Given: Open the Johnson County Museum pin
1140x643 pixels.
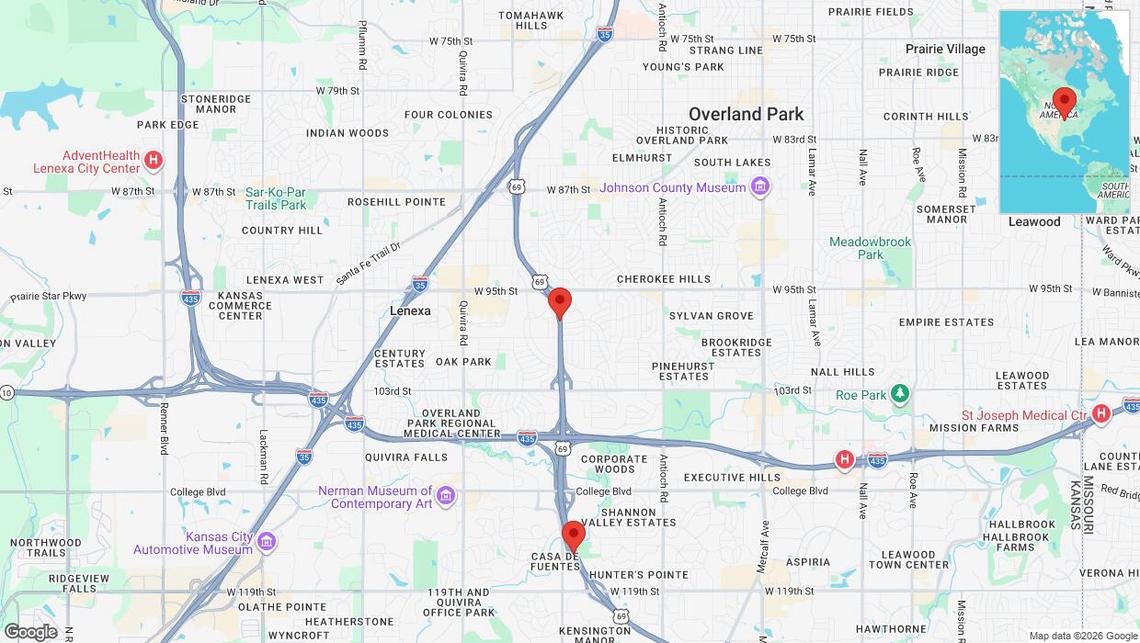Looking at the screenshot, I should [x=760, y=187].
